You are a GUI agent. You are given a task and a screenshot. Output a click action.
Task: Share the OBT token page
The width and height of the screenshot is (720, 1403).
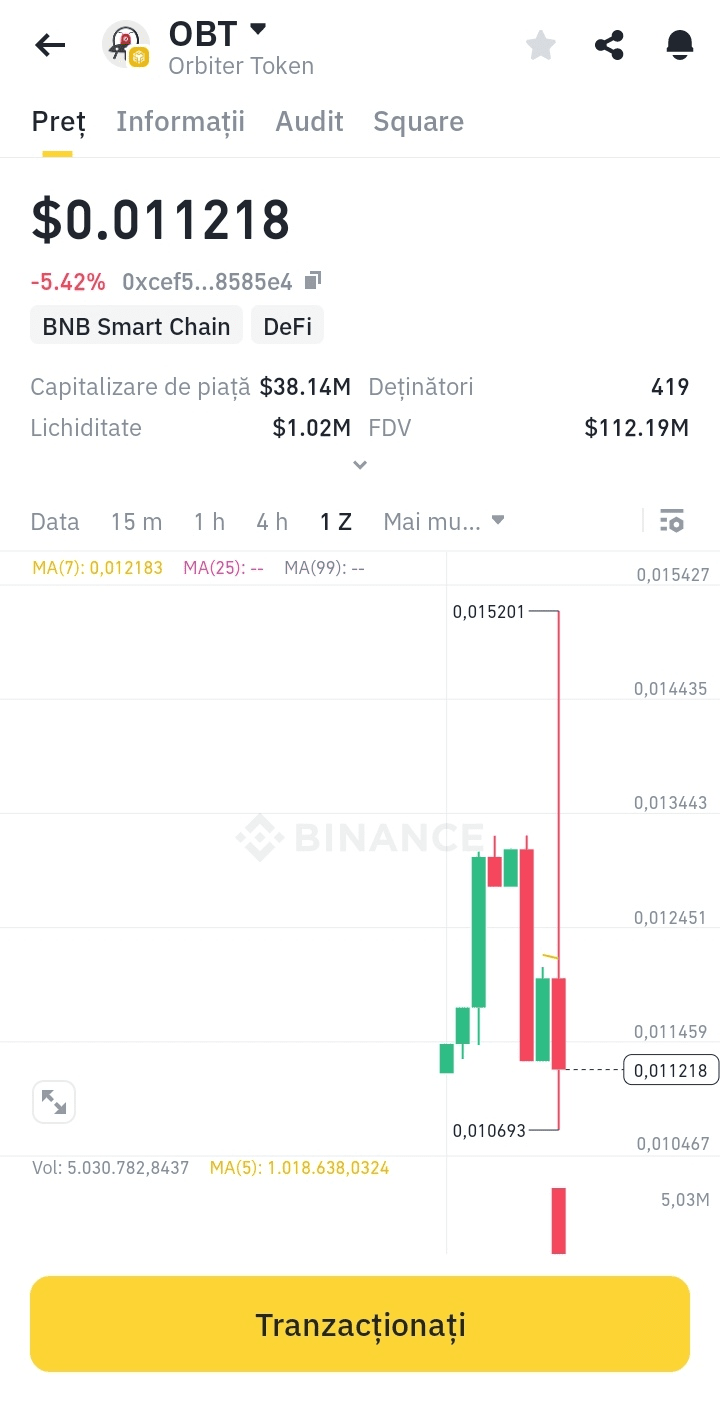coord(609,45)
